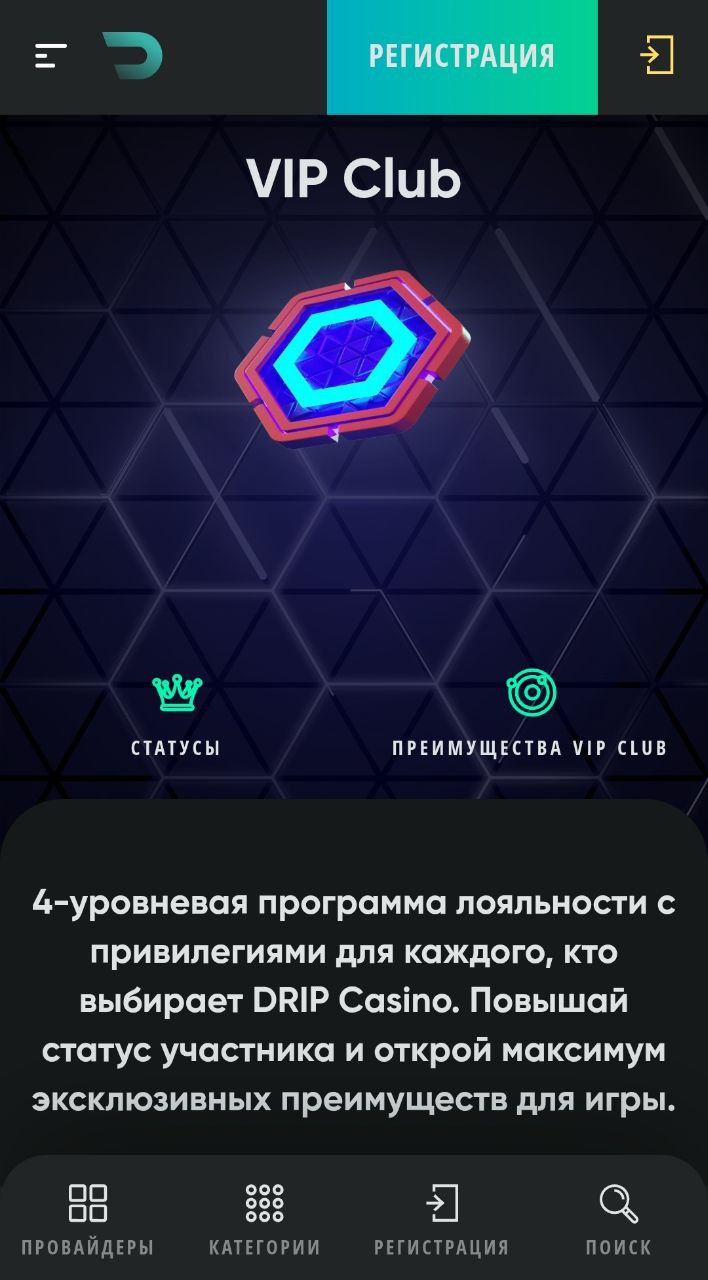Jump to the Статусы section
This screenshot has width=708, height=1280.
(176, 716)
